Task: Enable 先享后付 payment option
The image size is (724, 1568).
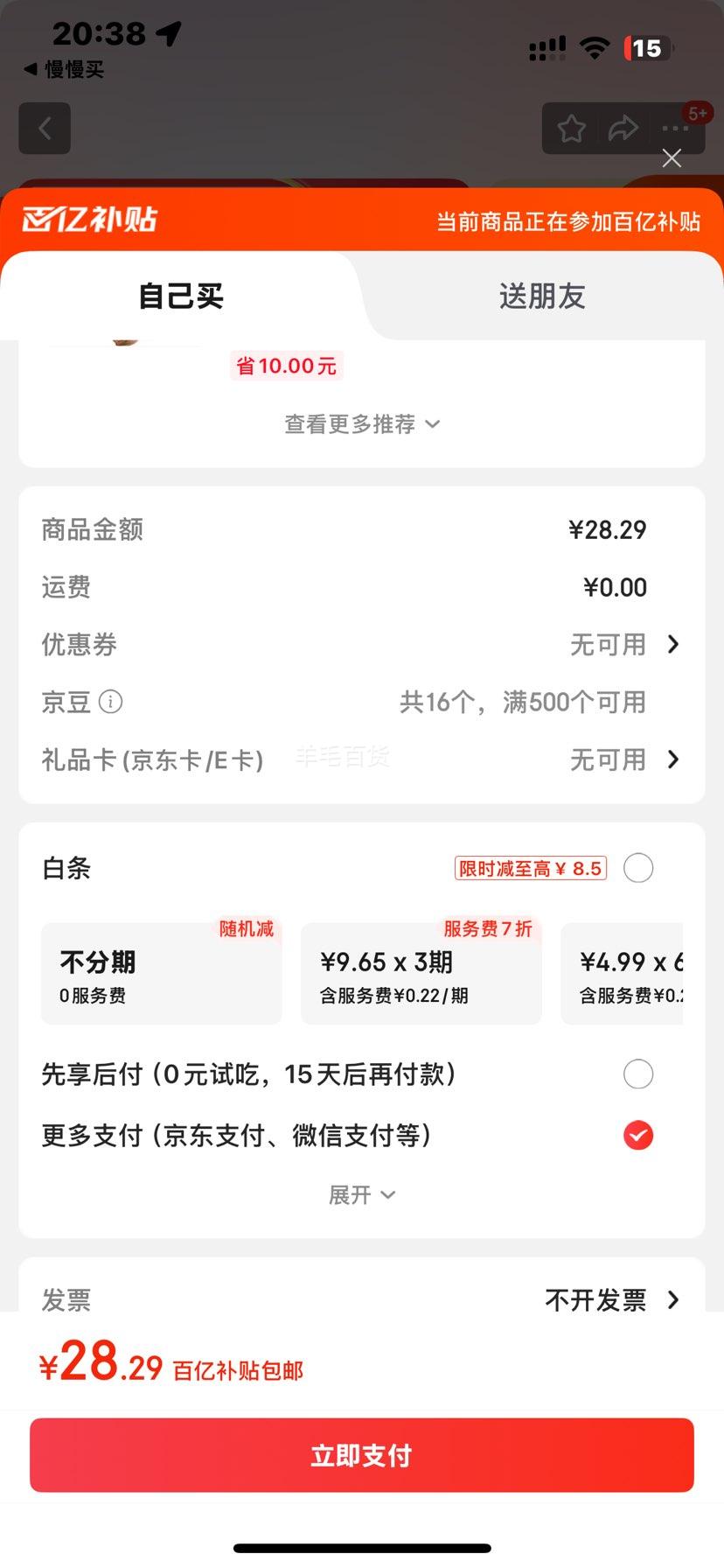Action: pyautogui.click(x=638, y=1074)
